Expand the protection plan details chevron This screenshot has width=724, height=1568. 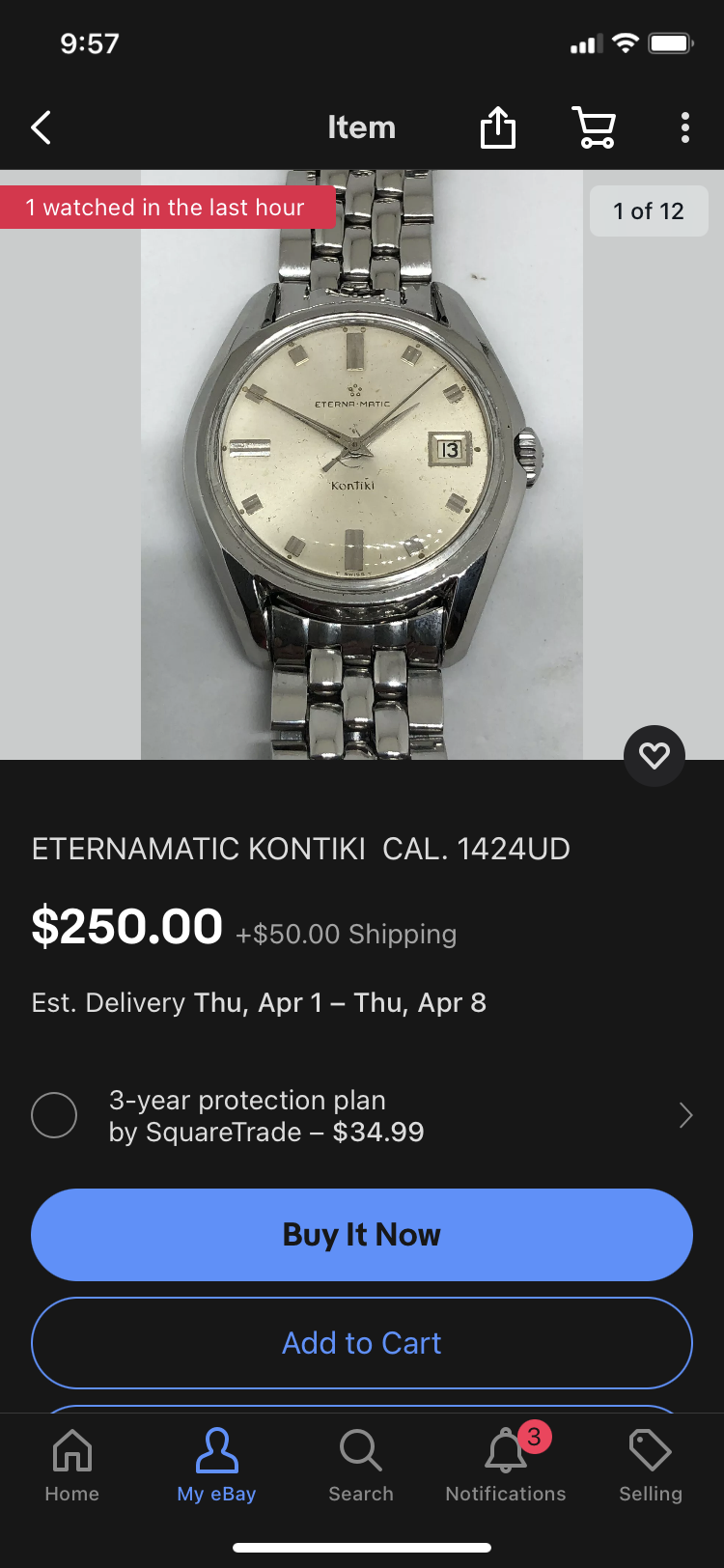685,1116
